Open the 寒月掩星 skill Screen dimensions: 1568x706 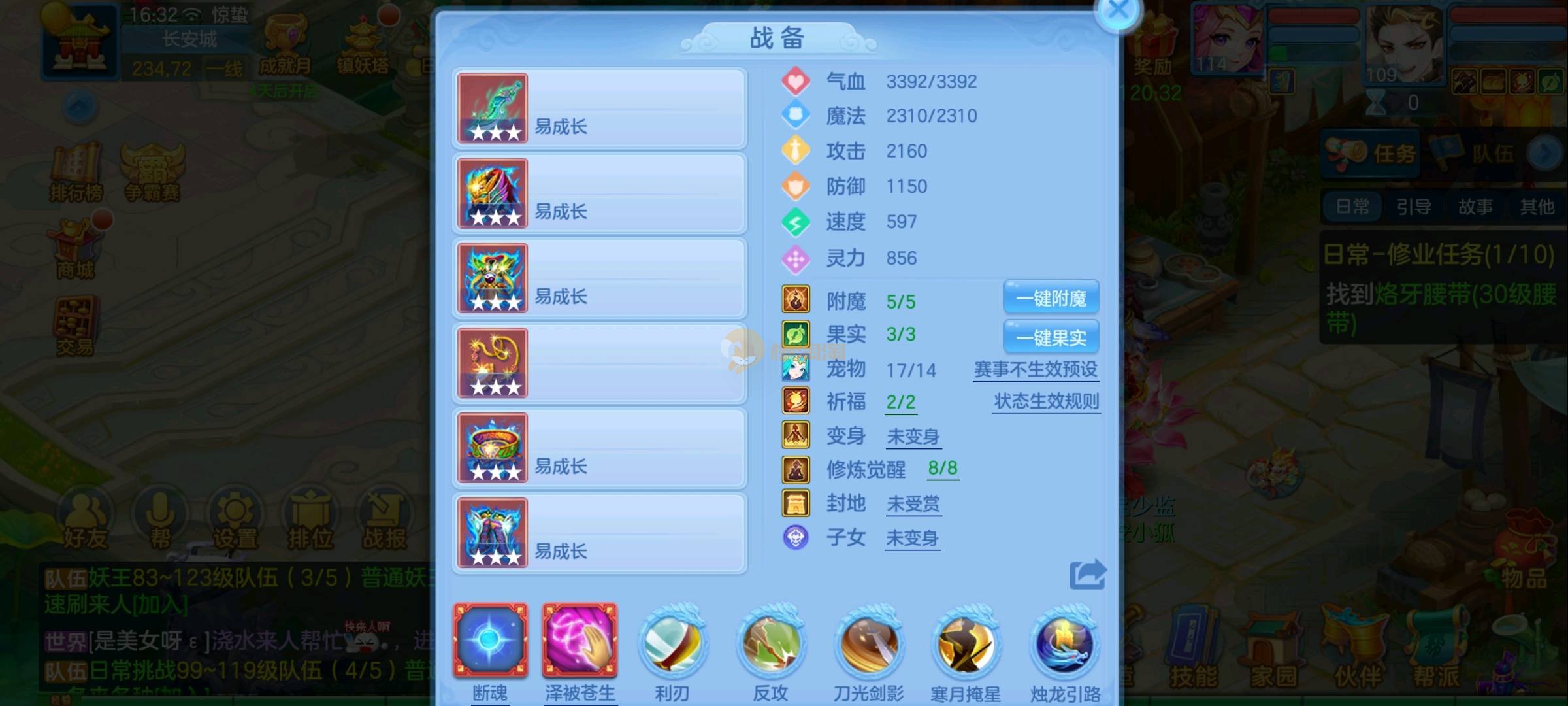click(966, 644)
